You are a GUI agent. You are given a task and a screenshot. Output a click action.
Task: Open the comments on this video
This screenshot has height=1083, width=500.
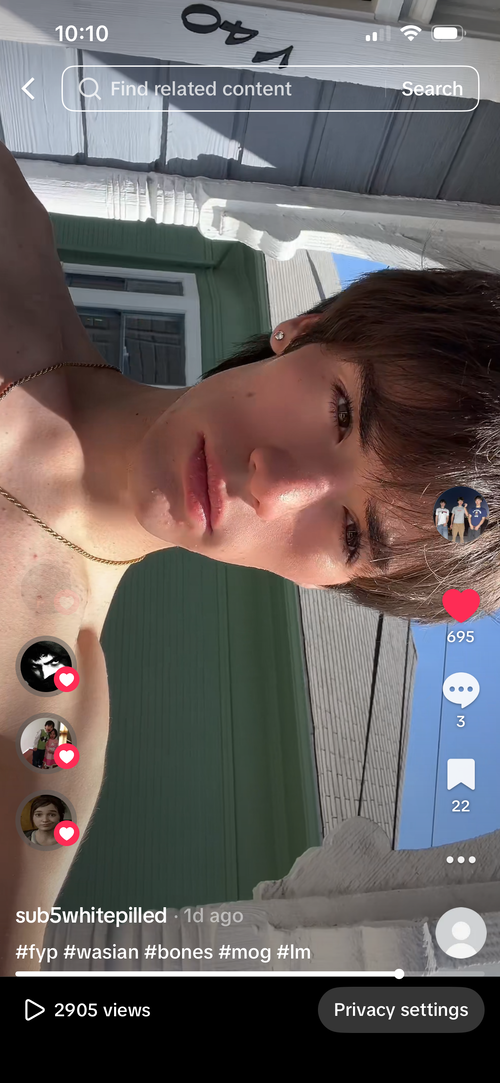461,690
